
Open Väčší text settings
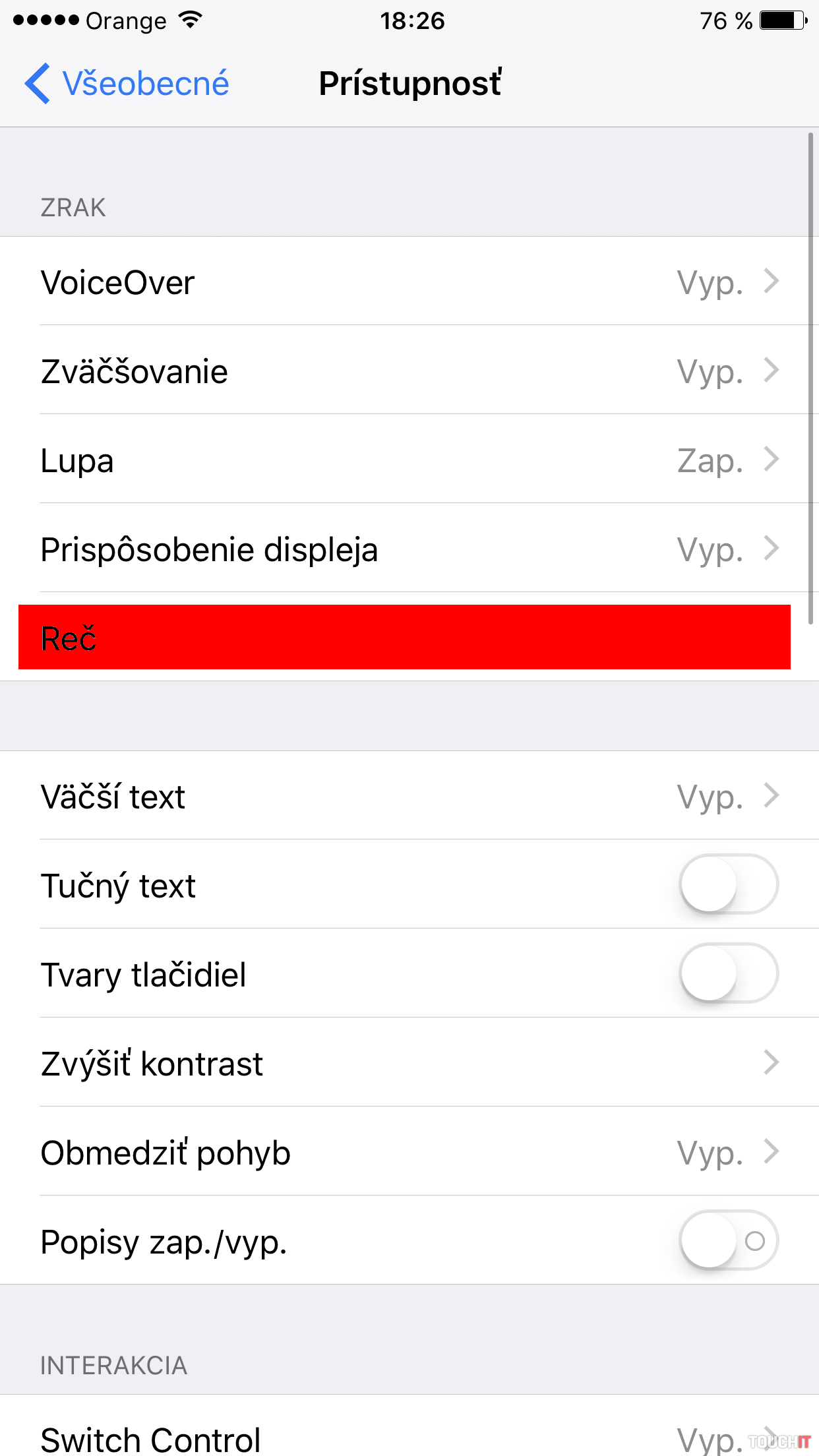409,796
